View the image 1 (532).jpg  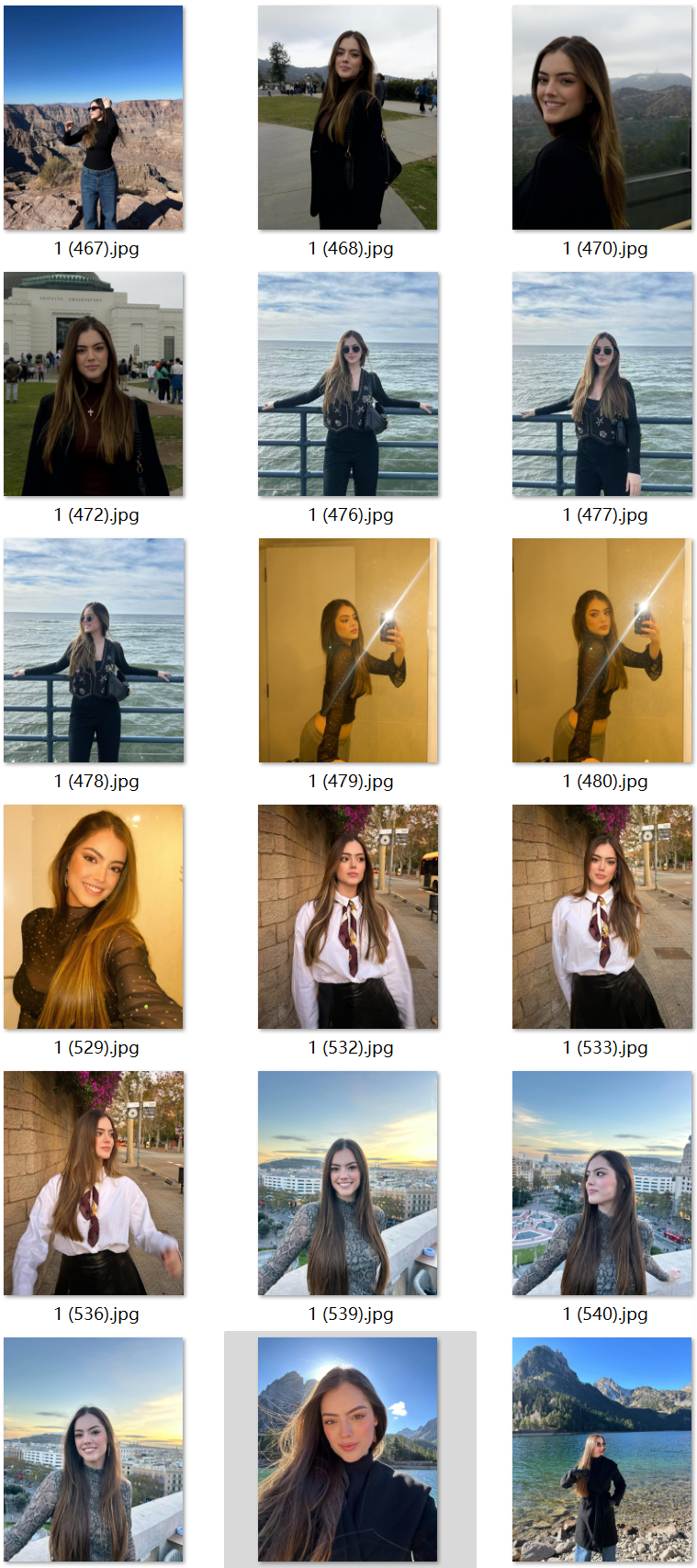tap(348, 917)
